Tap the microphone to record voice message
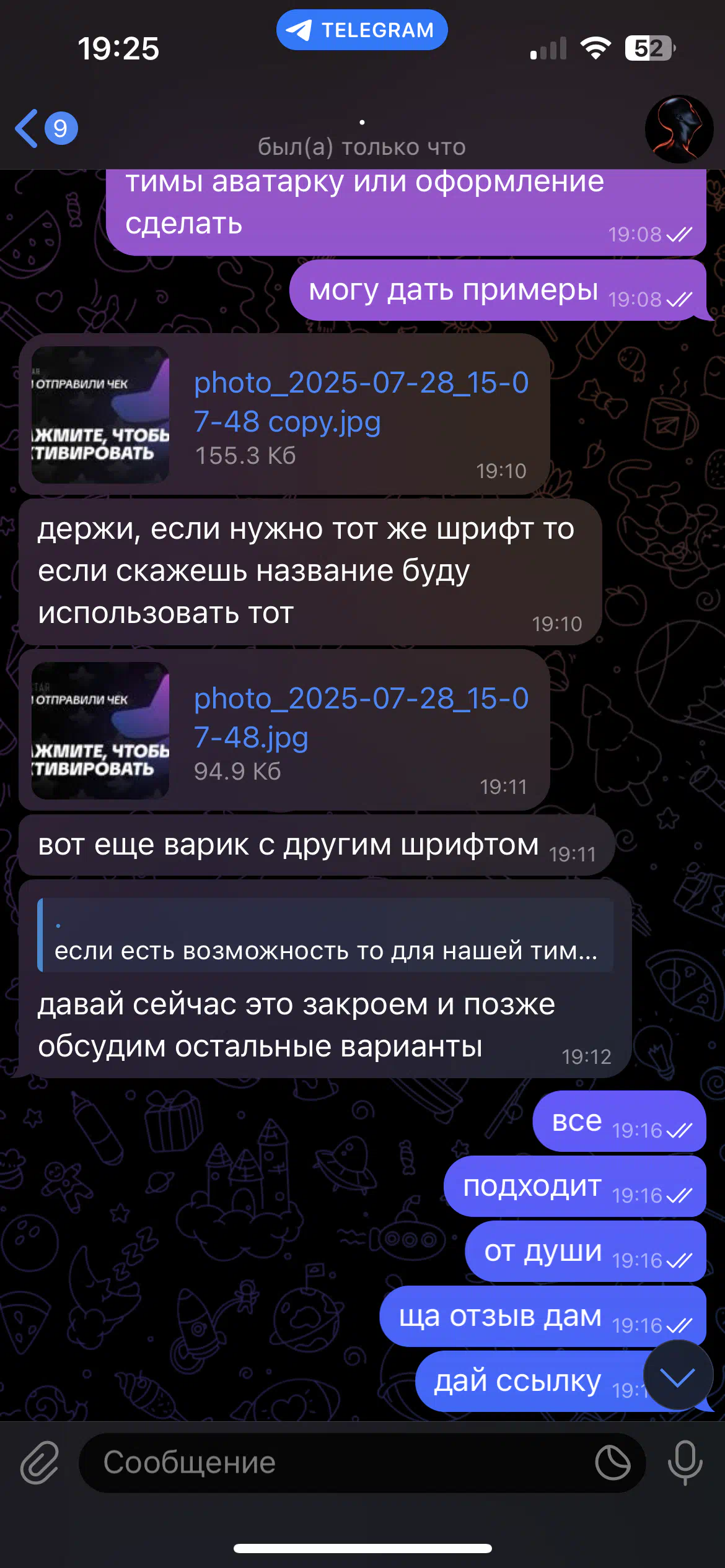The image size is (725, 1568). tap(685, 1463)
